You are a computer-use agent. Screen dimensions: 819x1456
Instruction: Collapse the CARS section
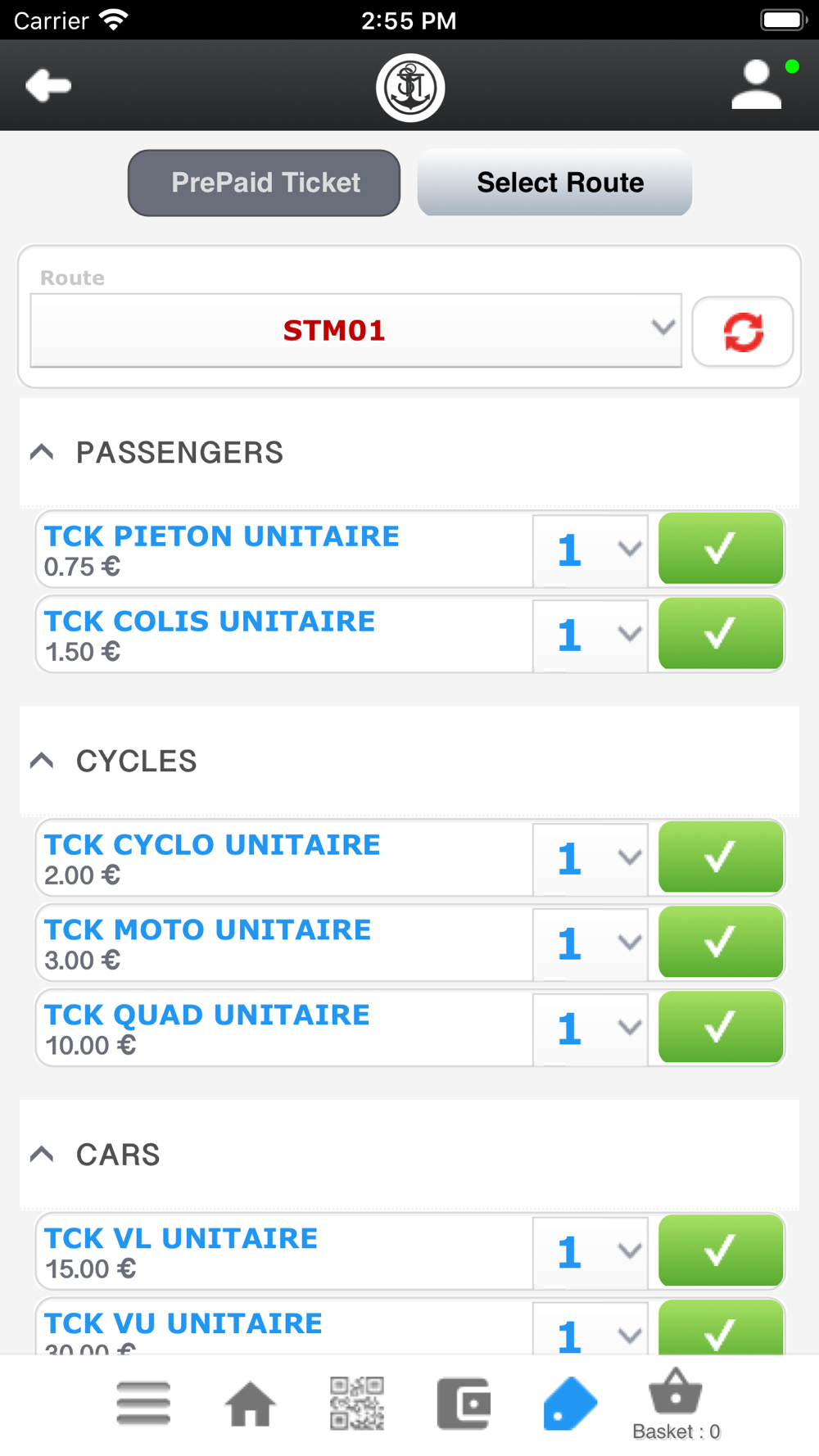coord(42,1154)
